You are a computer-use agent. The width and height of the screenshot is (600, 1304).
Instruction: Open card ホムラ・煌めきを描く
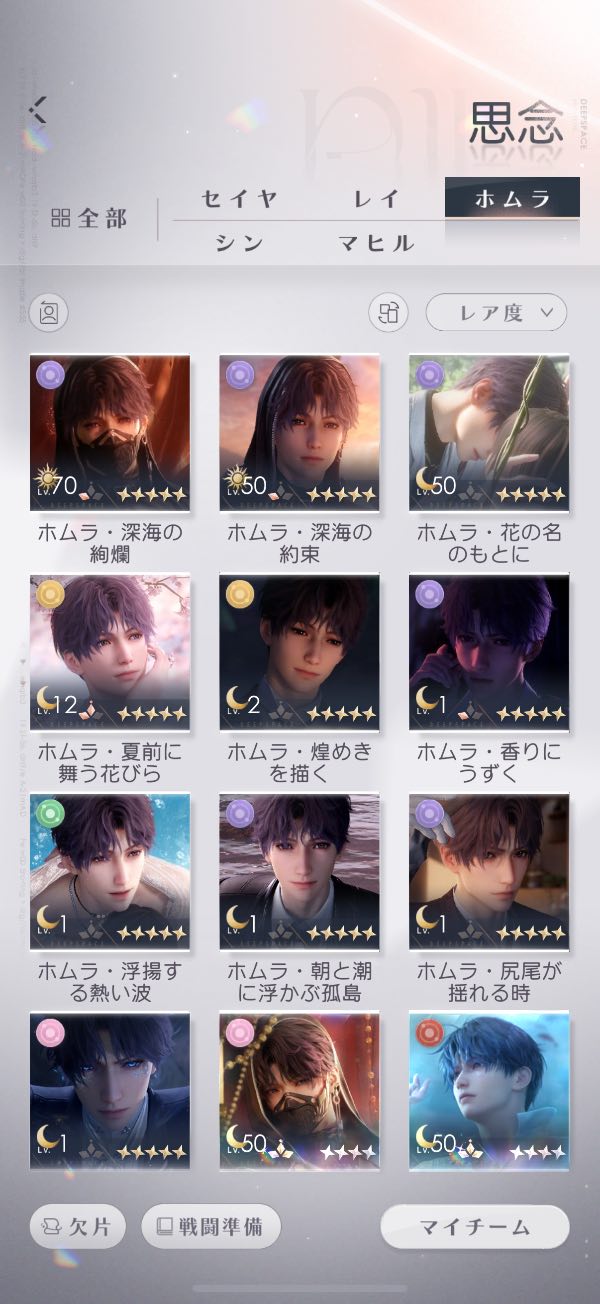300,652
